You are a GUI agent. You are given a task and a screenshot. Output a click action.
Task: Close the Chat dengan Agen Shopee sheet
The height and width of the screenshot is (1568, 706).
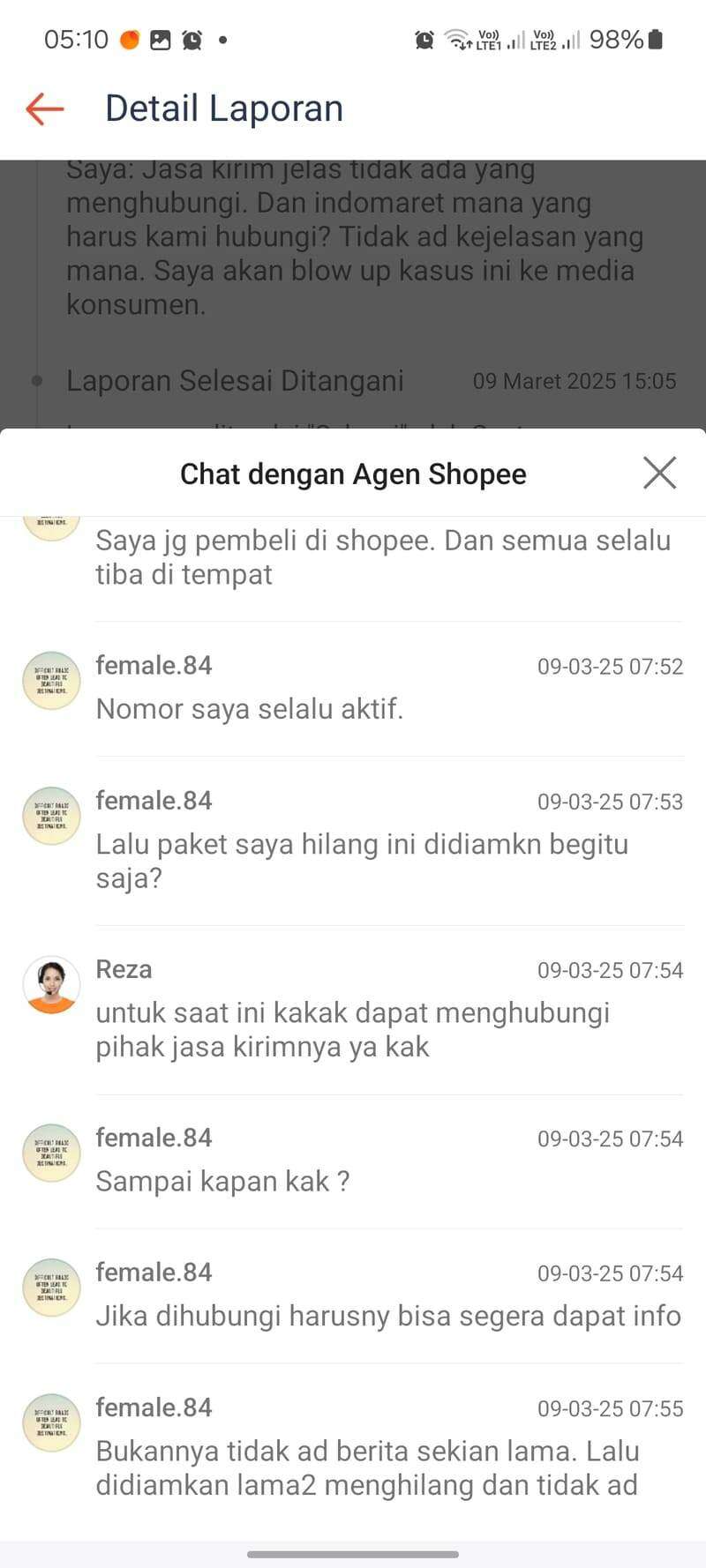659,473
